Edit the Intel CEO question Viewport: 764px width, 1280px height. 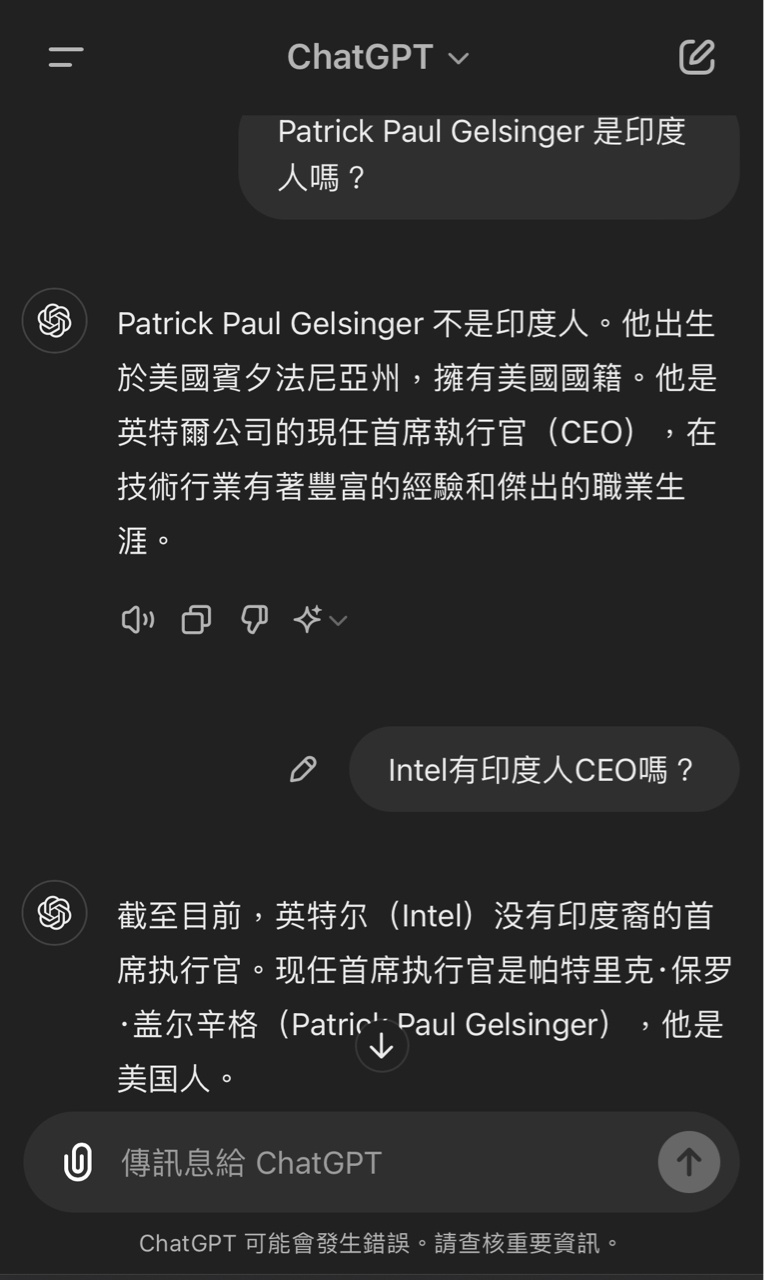click(x=303, y=769)
